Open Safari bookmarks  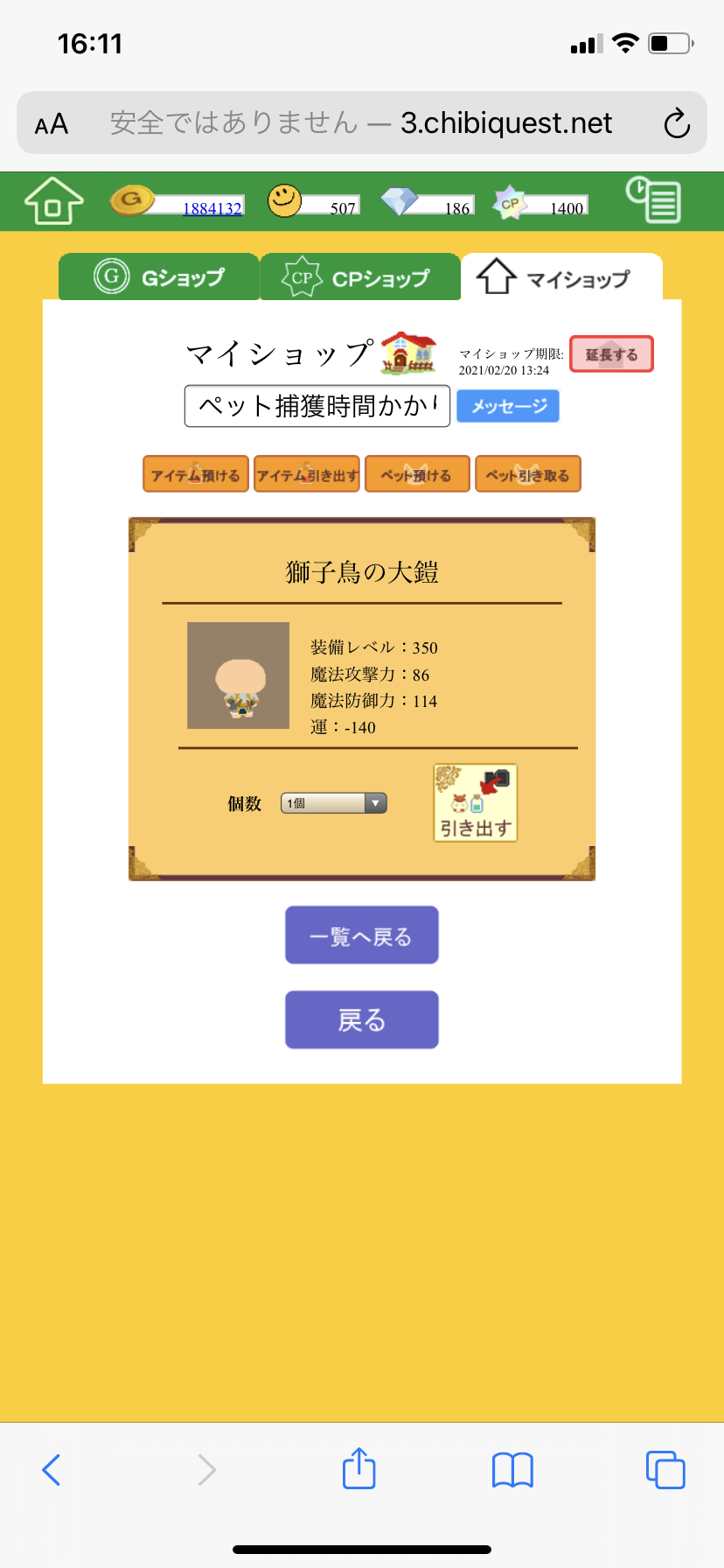click(x=512, y=1469)
